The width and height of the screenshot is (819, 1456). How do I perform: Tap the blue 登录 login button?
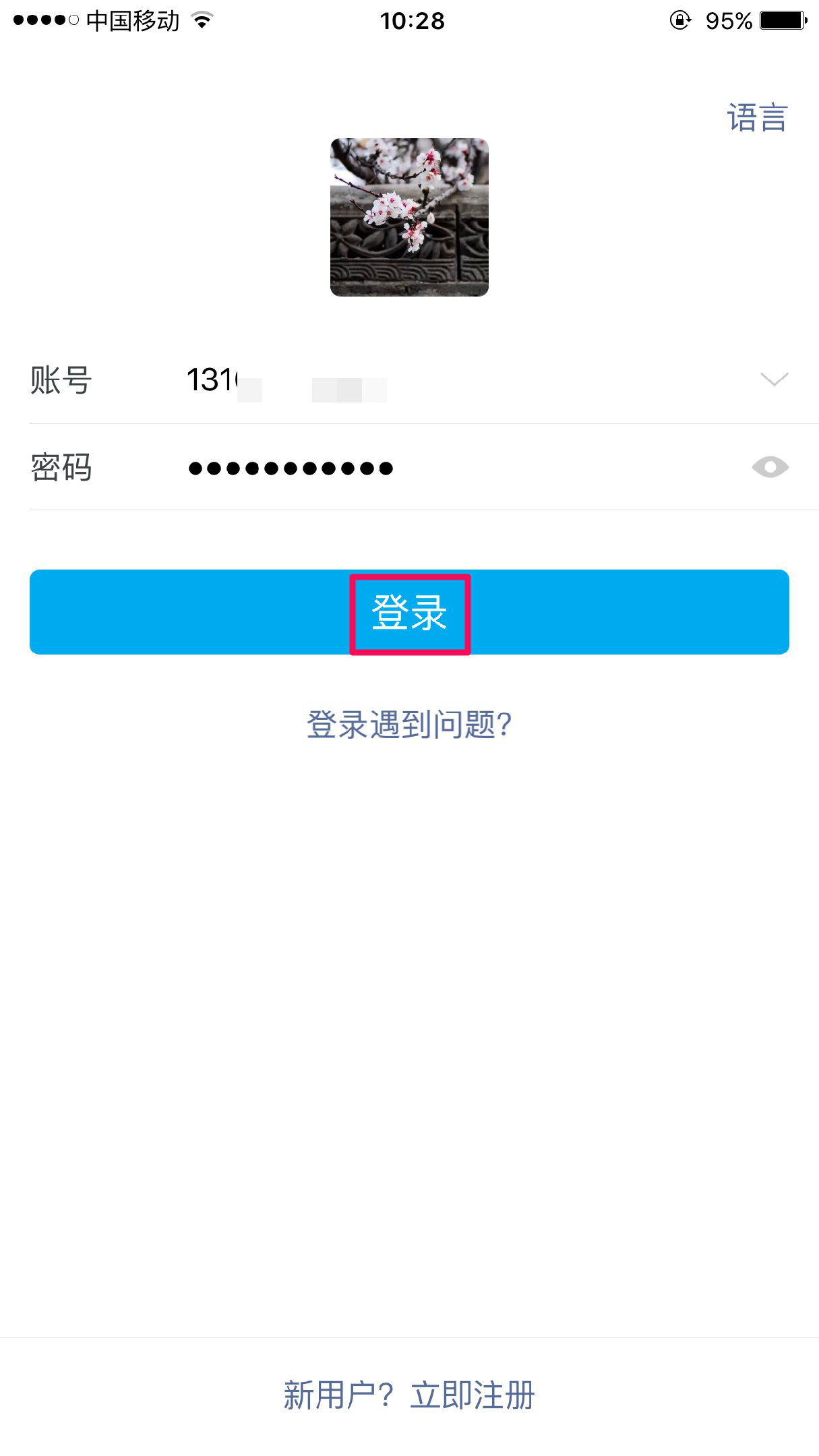[409, 612]
